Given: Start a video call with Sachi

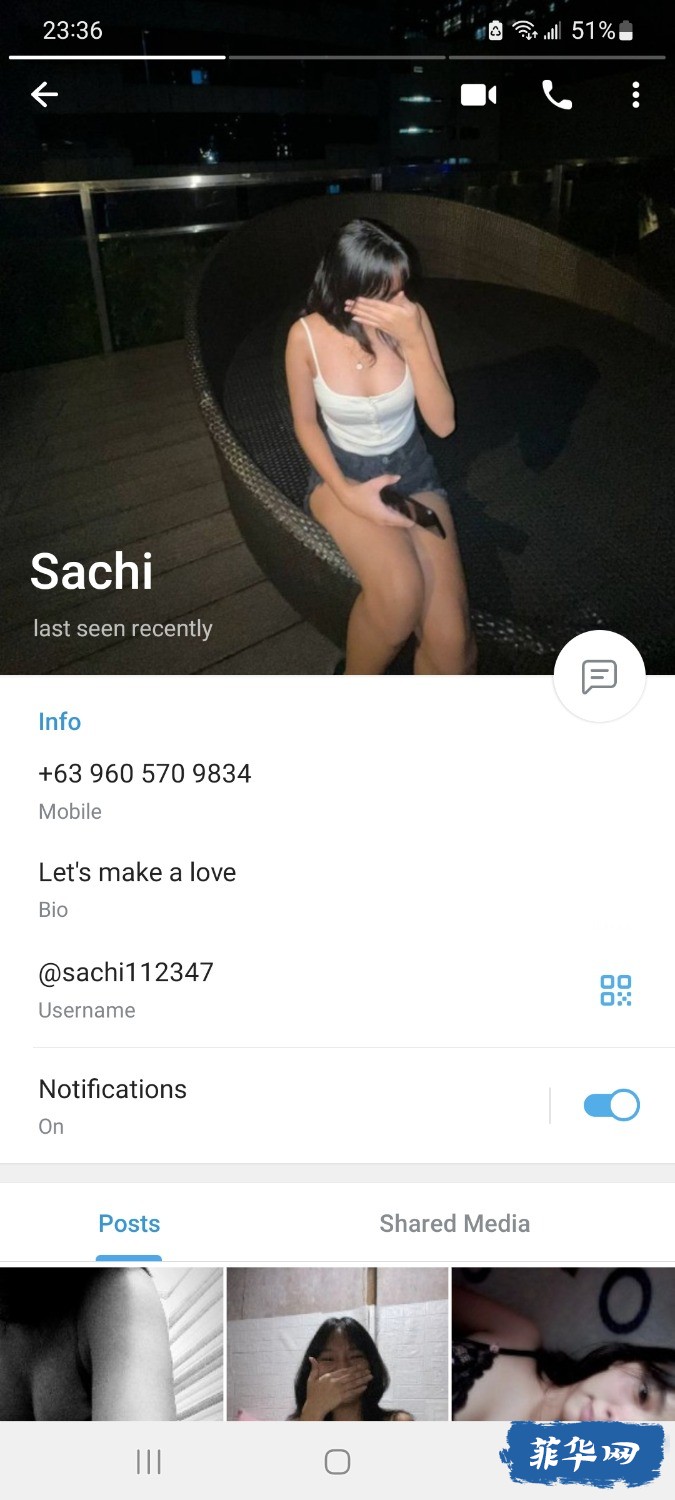Looking at the screenshot, I should (x=478, y=95).
